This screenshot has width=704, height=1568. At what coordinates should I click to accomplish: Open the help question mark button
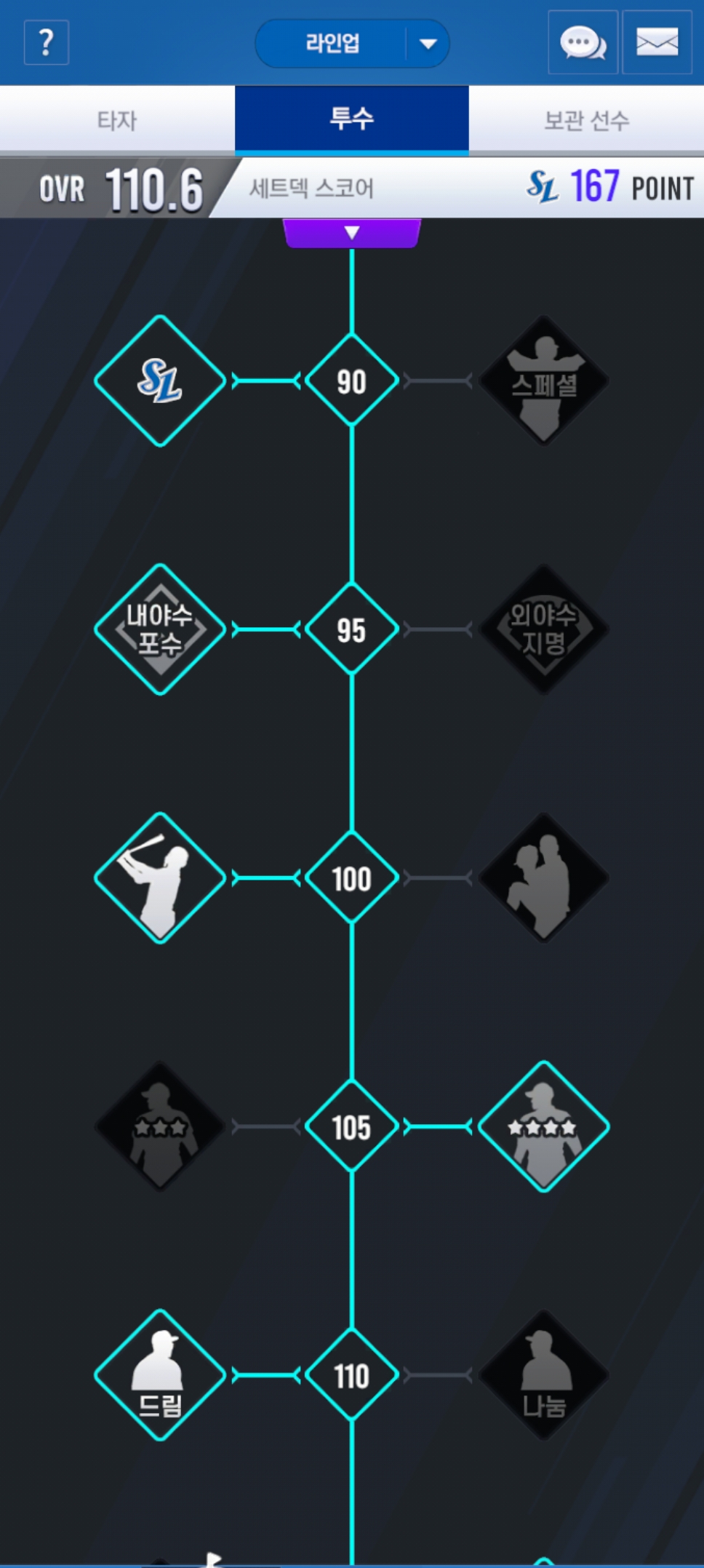point(47,43)
